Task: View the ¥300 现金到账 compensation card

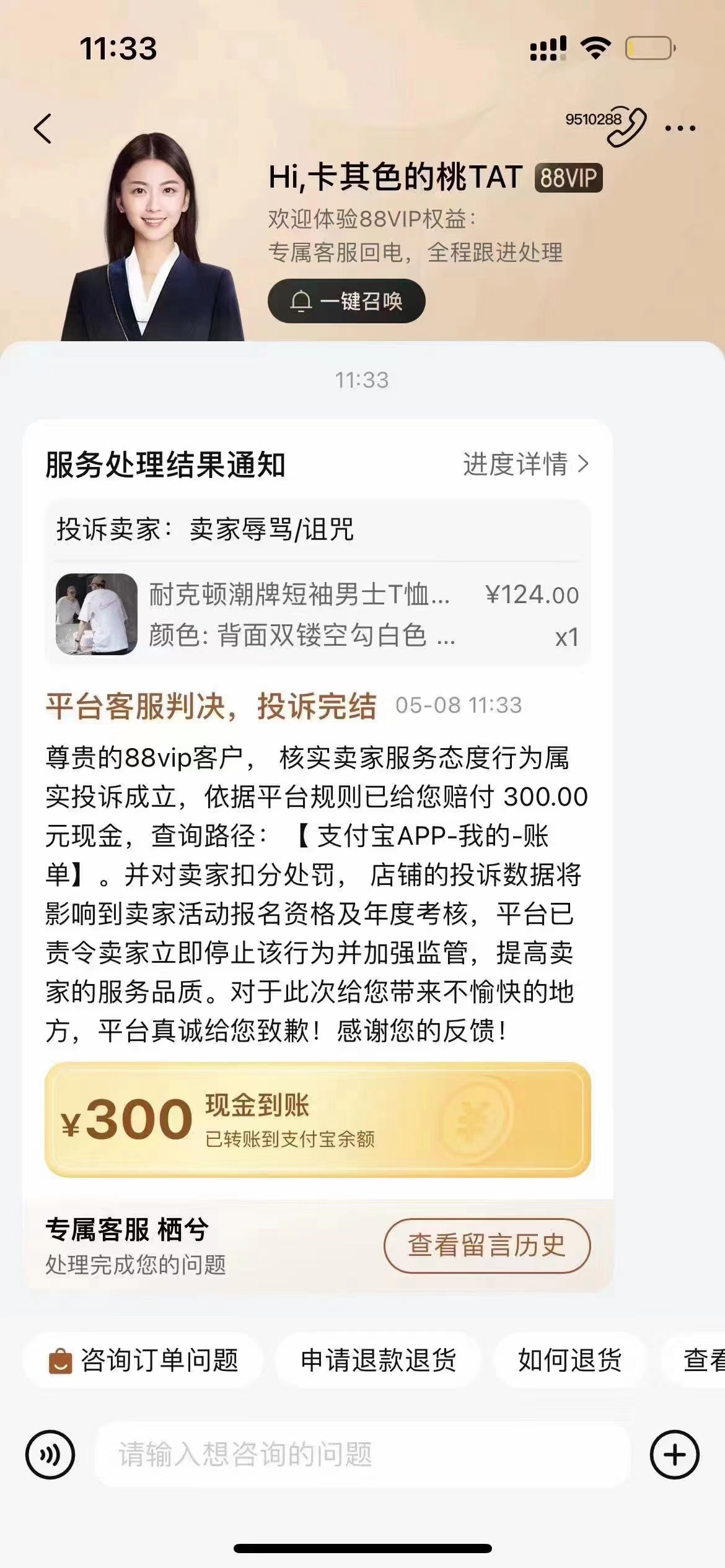Action: pos(317,1120)
